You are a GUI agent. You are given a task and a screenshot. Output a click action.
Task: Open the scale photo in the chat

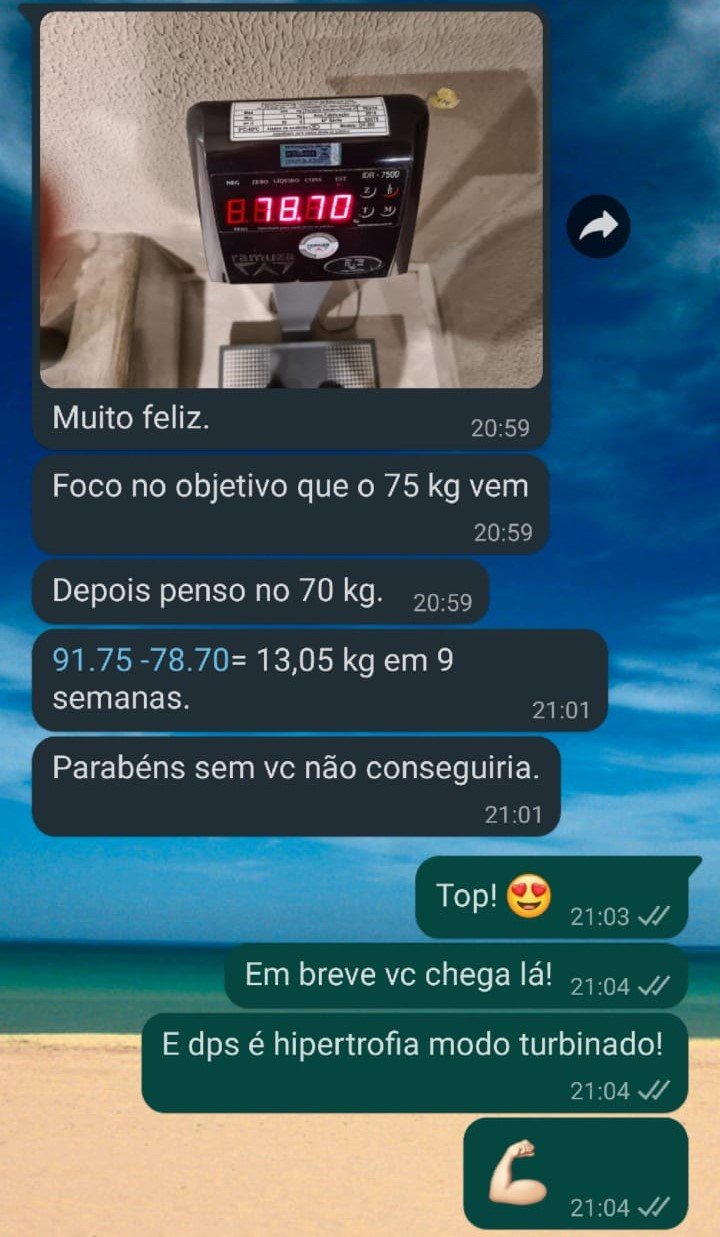291,200
